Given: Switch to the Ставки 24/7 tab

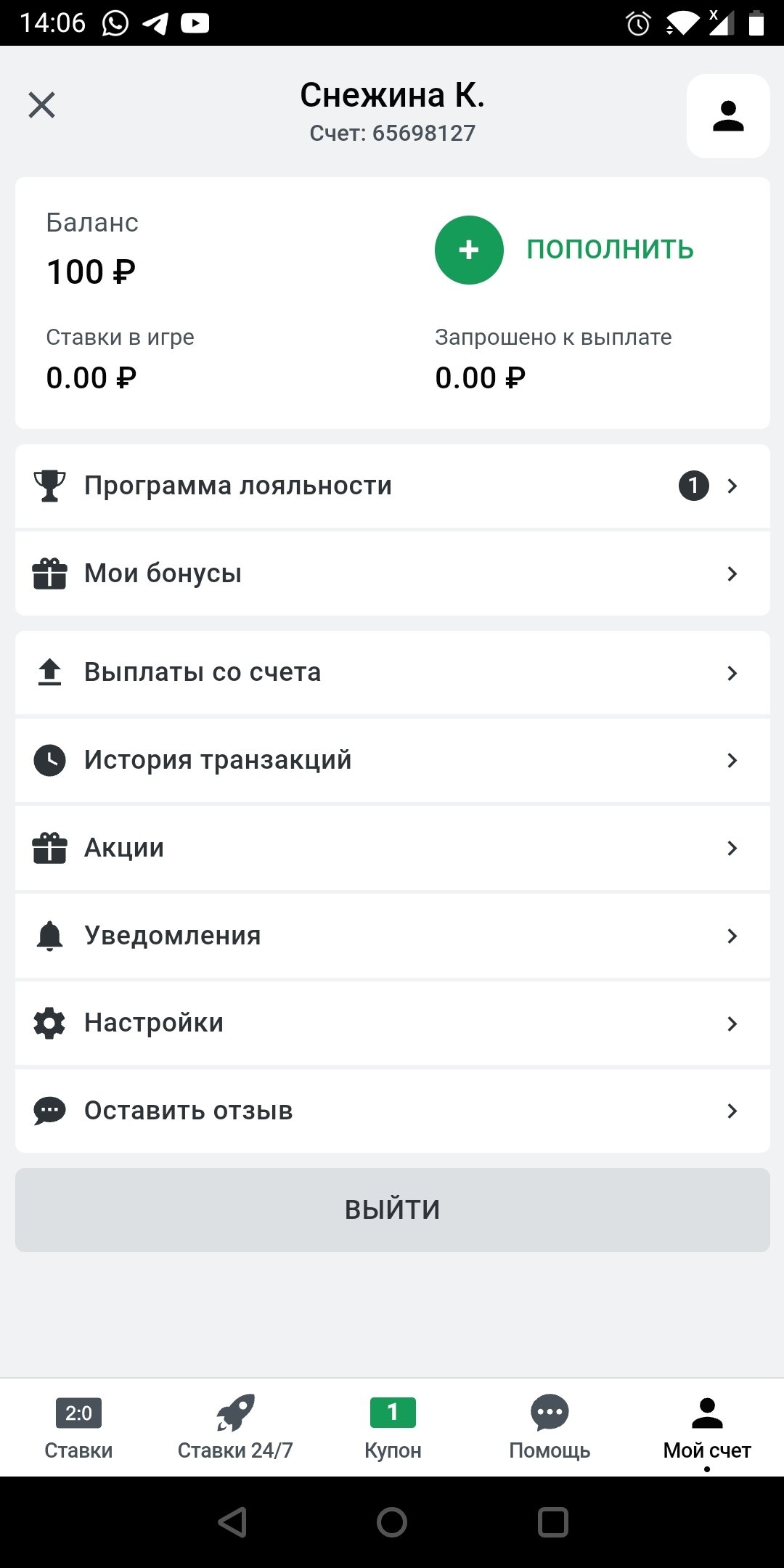Looking at the screenshot, I should pyautogui.click(x=235, y=1427).
